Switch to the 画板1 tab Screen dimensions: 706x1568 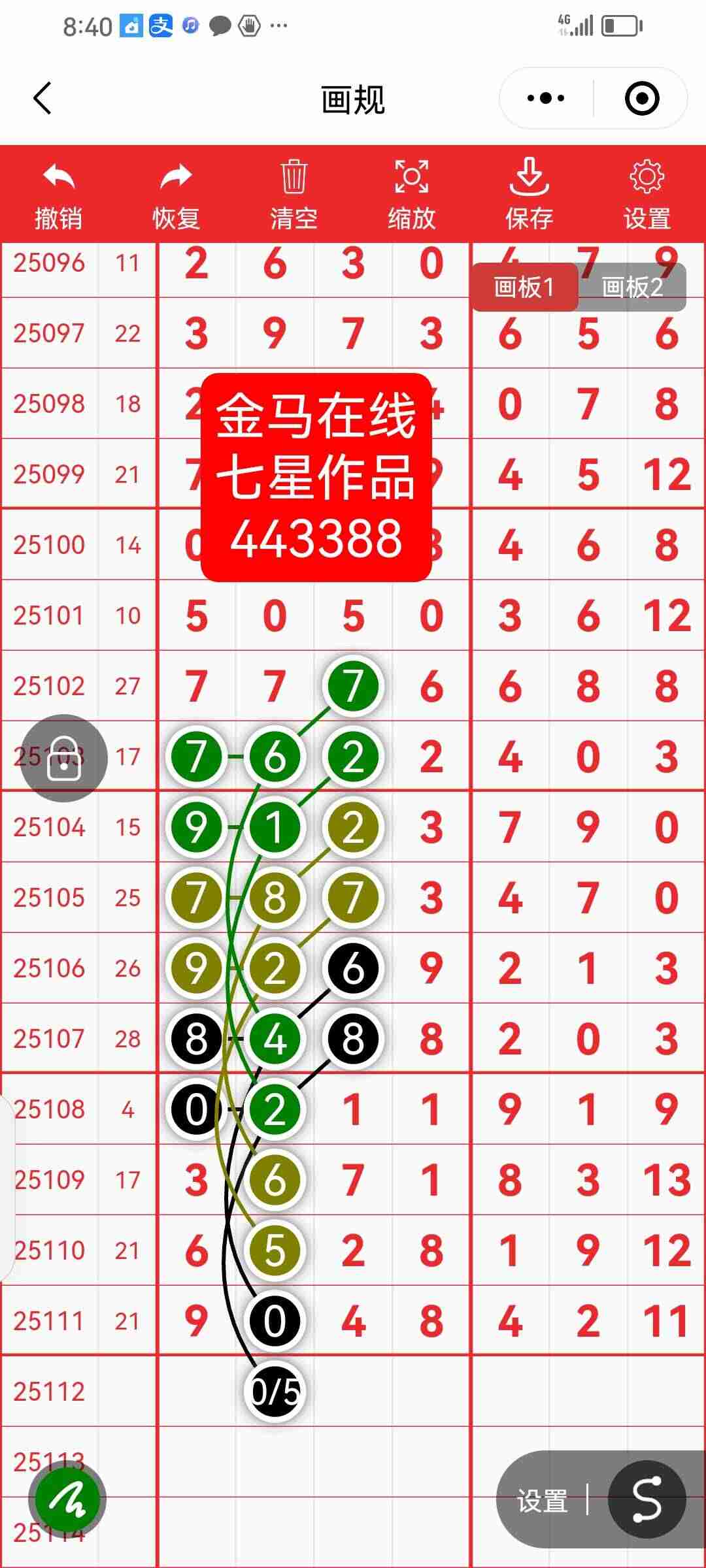pos(524,287)
